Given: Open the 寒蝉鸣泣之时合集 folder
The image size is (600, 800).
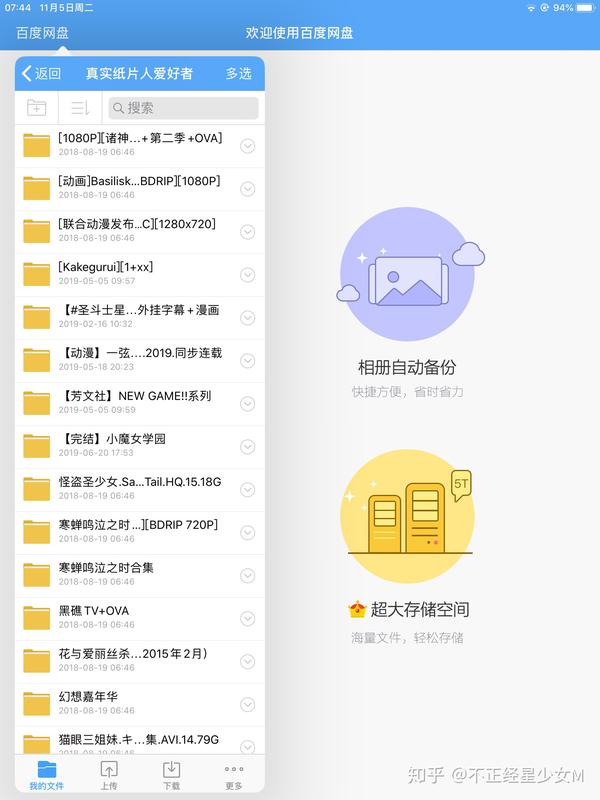Looking at the screenshot, I should coord(130,575).
